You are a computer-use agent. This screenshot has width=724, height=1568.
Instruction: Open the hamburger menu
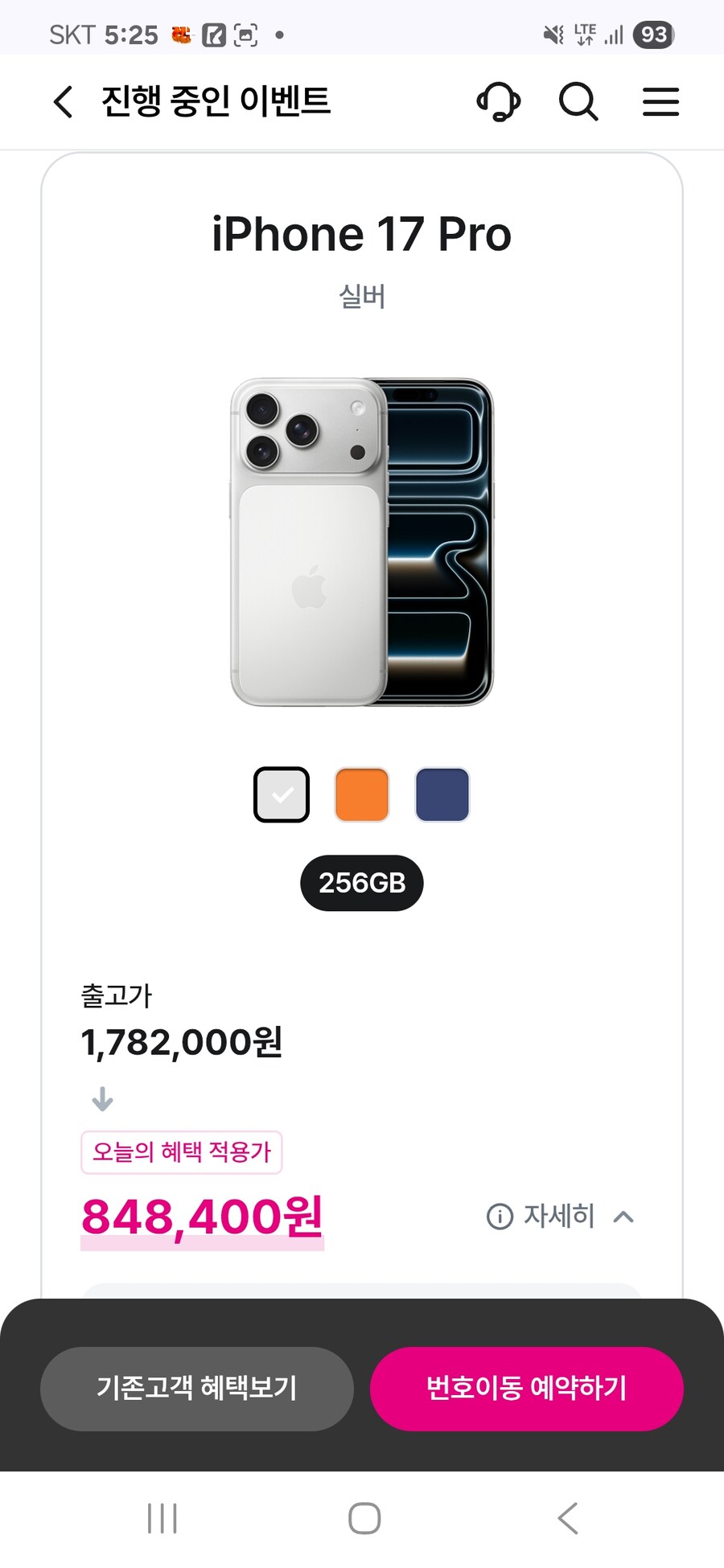pyautogui.click(x=660, y=102)
